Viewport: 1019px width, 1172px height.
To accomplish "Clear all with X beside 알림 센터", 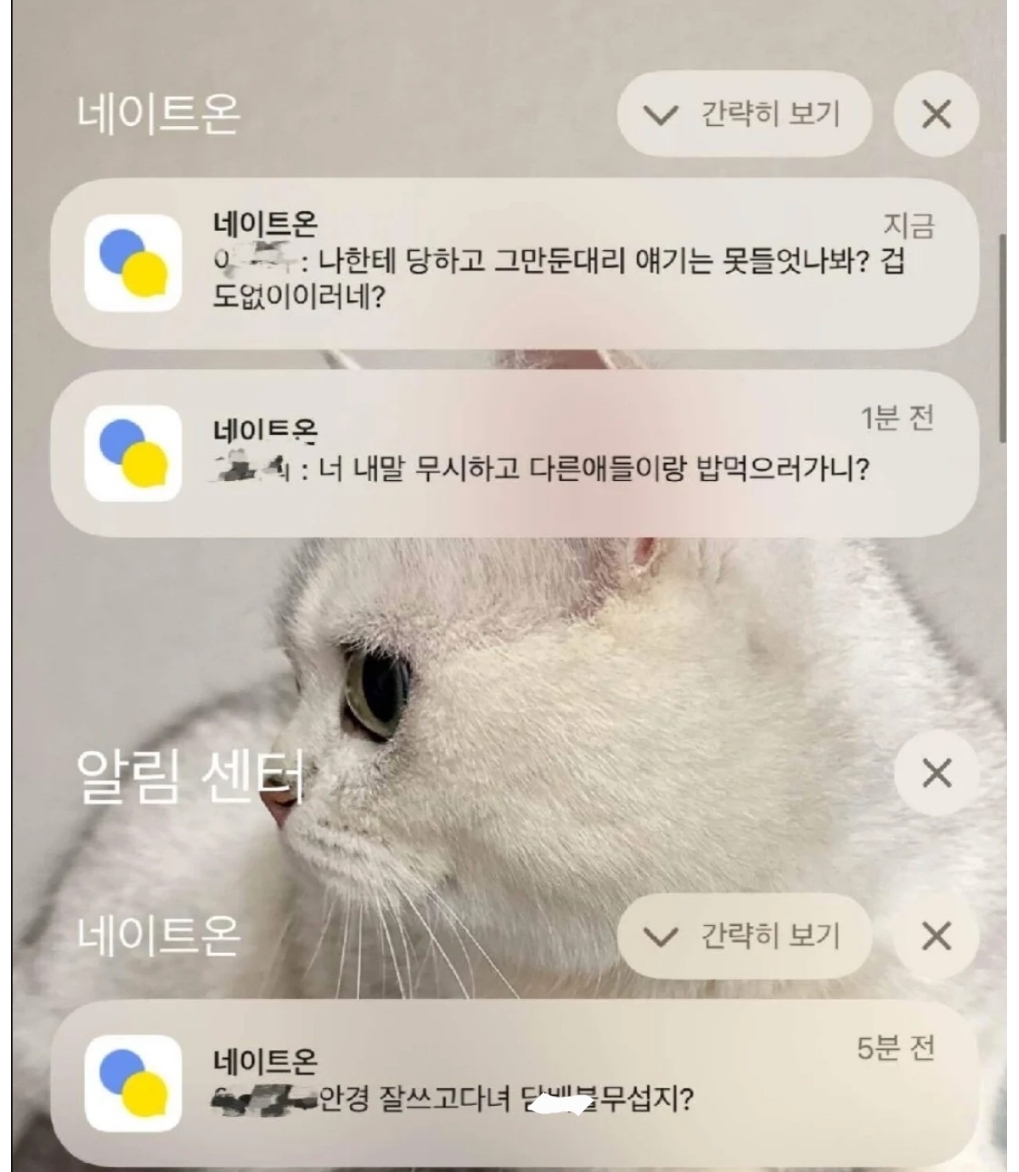I will (936, 772).
